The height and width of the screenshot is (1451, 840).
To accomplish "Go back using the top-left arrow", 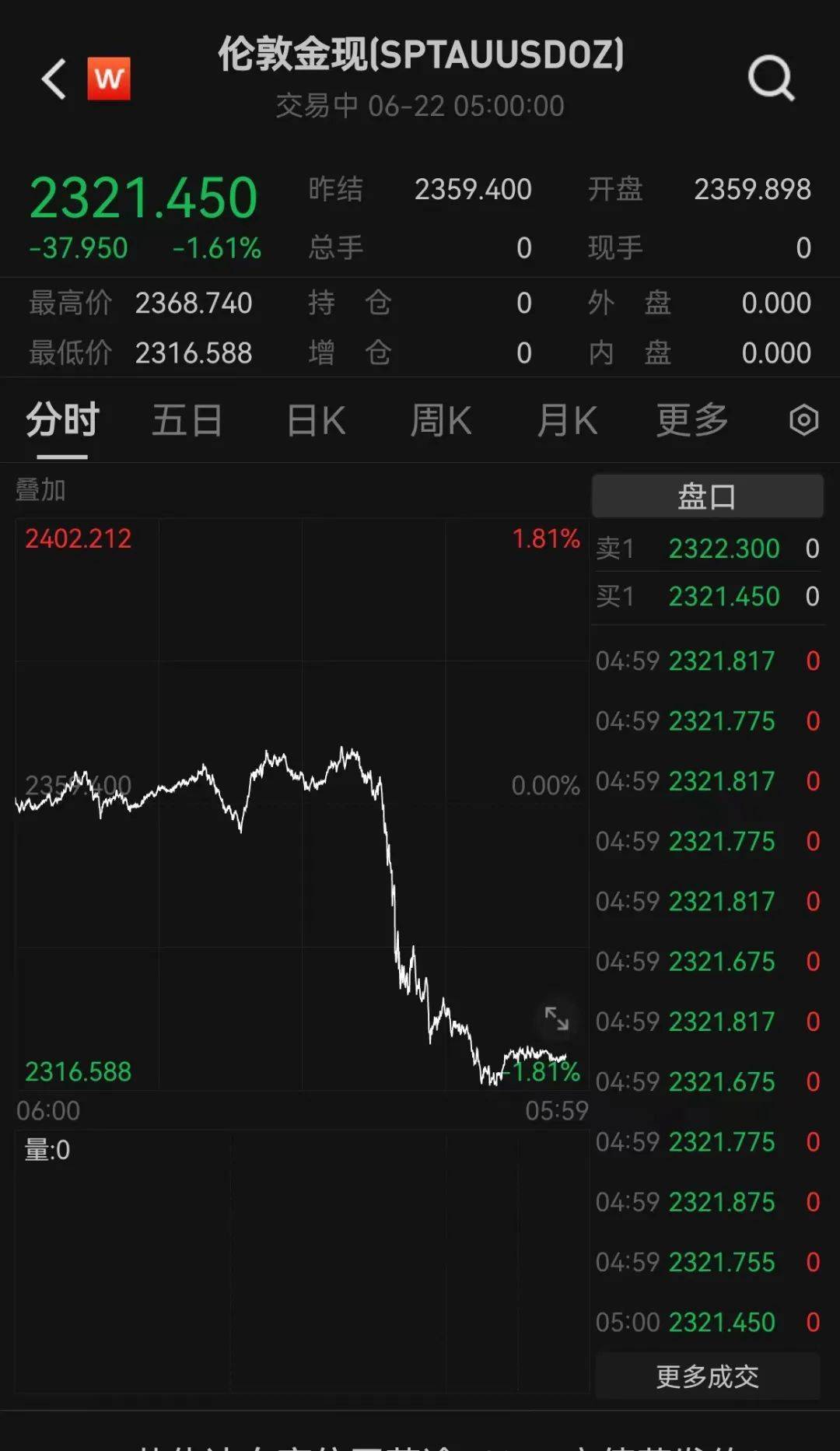I will (54, 79).
